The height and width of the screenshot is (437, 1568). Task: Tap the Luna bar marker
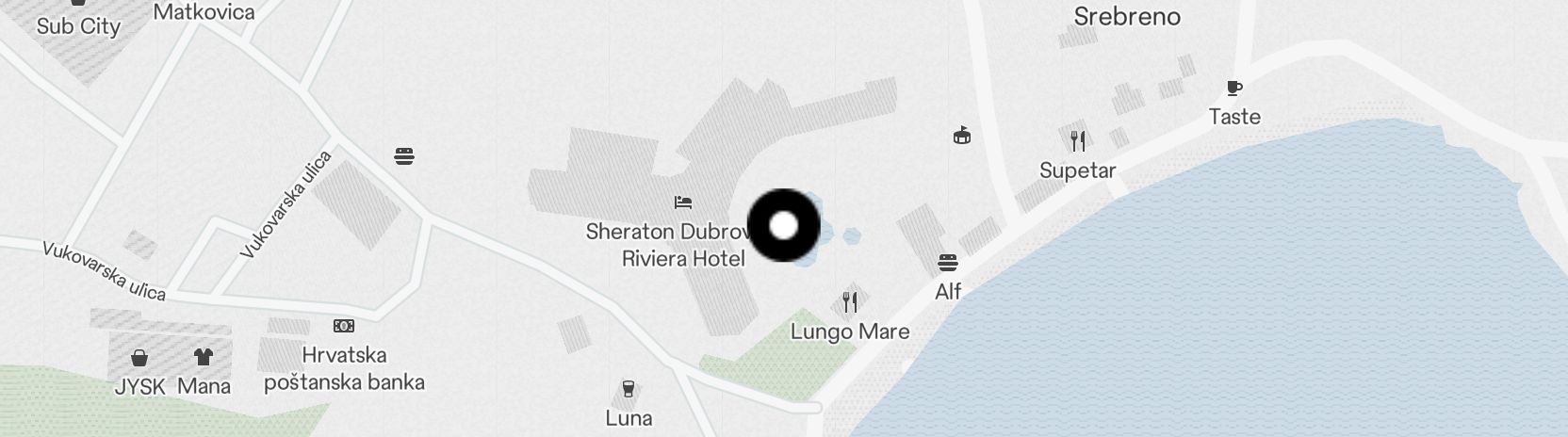click(x=629, y=389)
